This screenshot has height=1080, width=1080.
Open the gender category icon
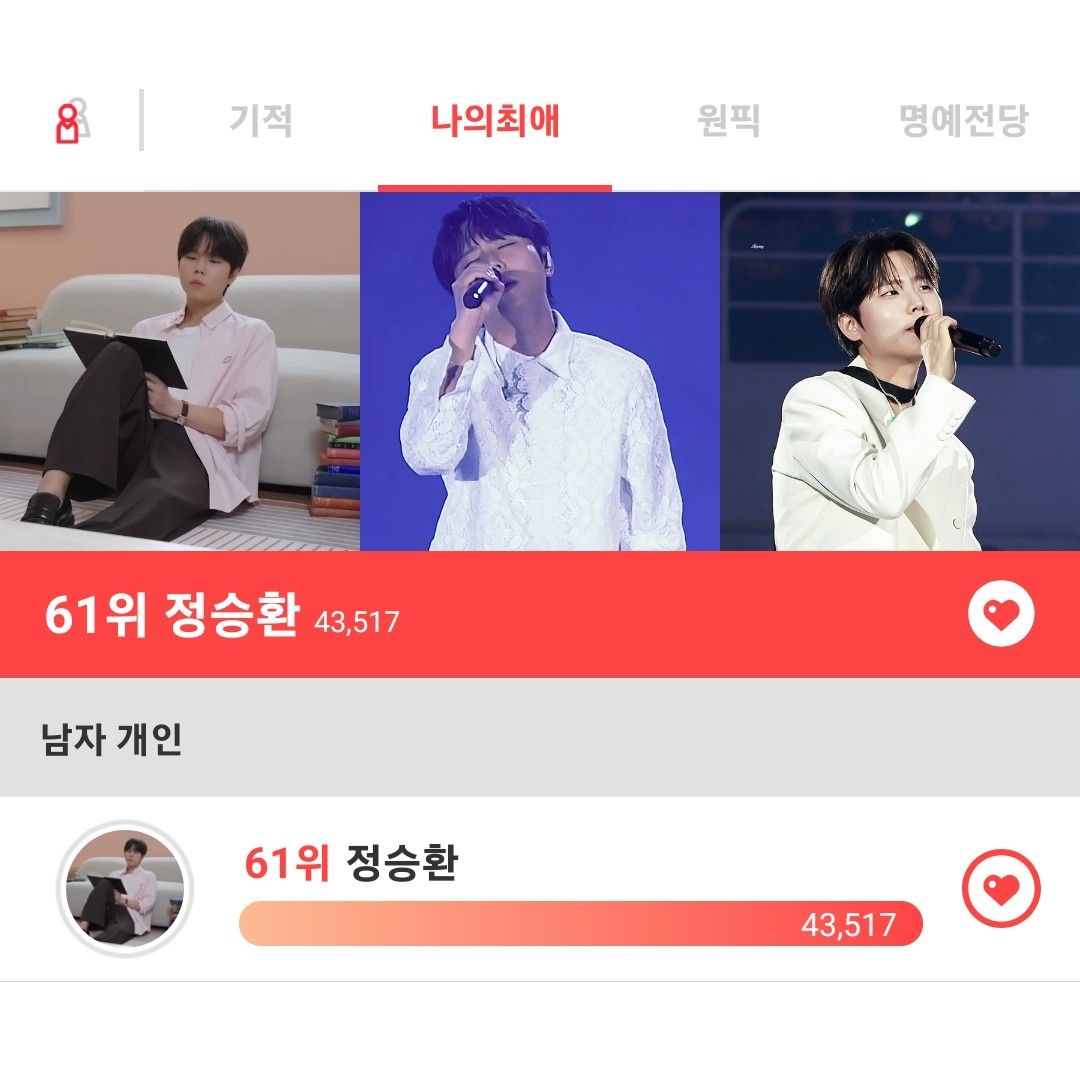coord(71,122)
